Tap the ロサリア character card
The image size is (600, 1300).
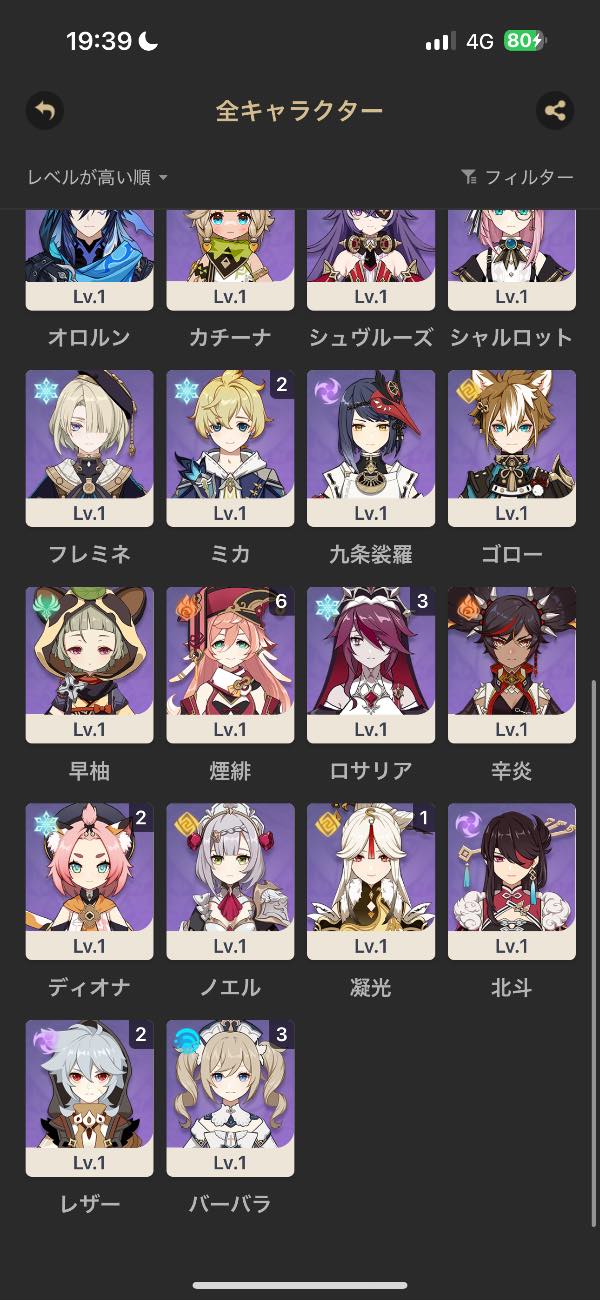pos(371,665)
